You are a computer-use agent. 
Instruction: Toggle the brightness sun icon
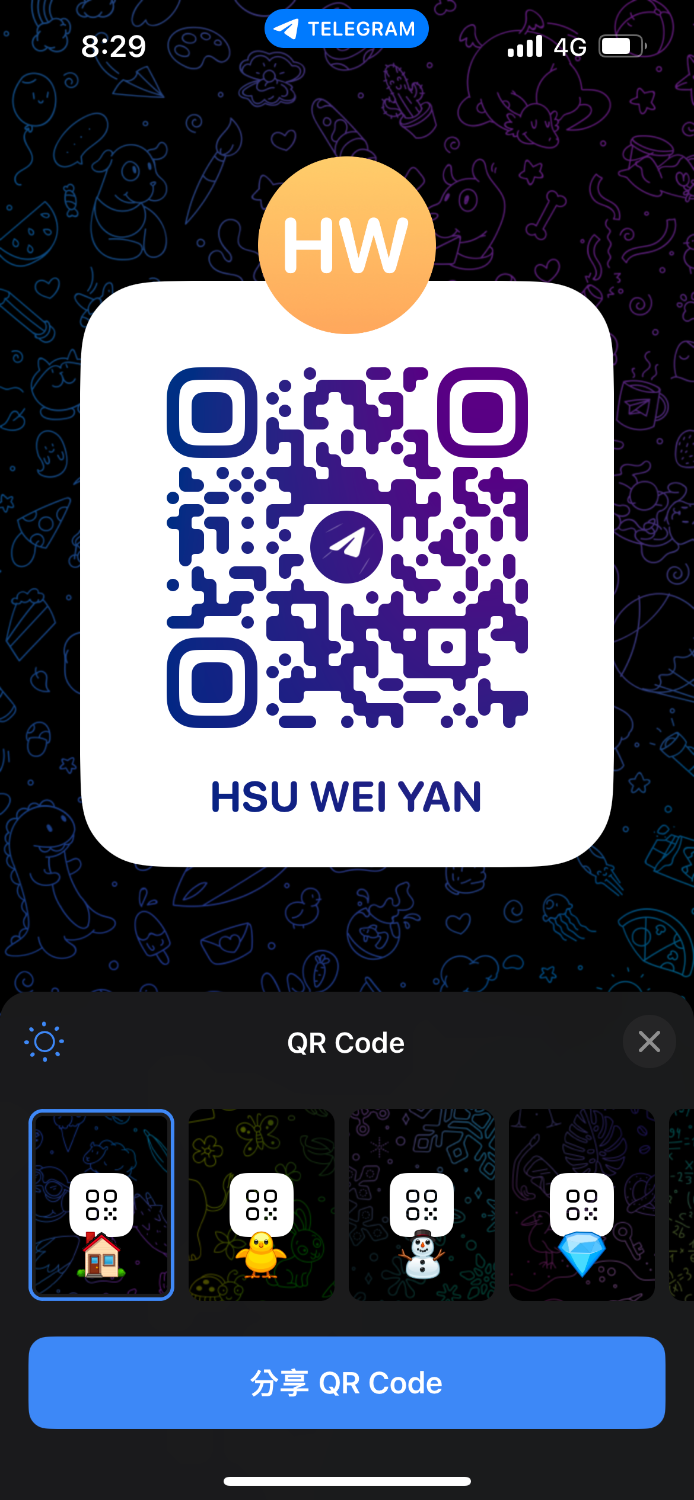click(44, 1042)
